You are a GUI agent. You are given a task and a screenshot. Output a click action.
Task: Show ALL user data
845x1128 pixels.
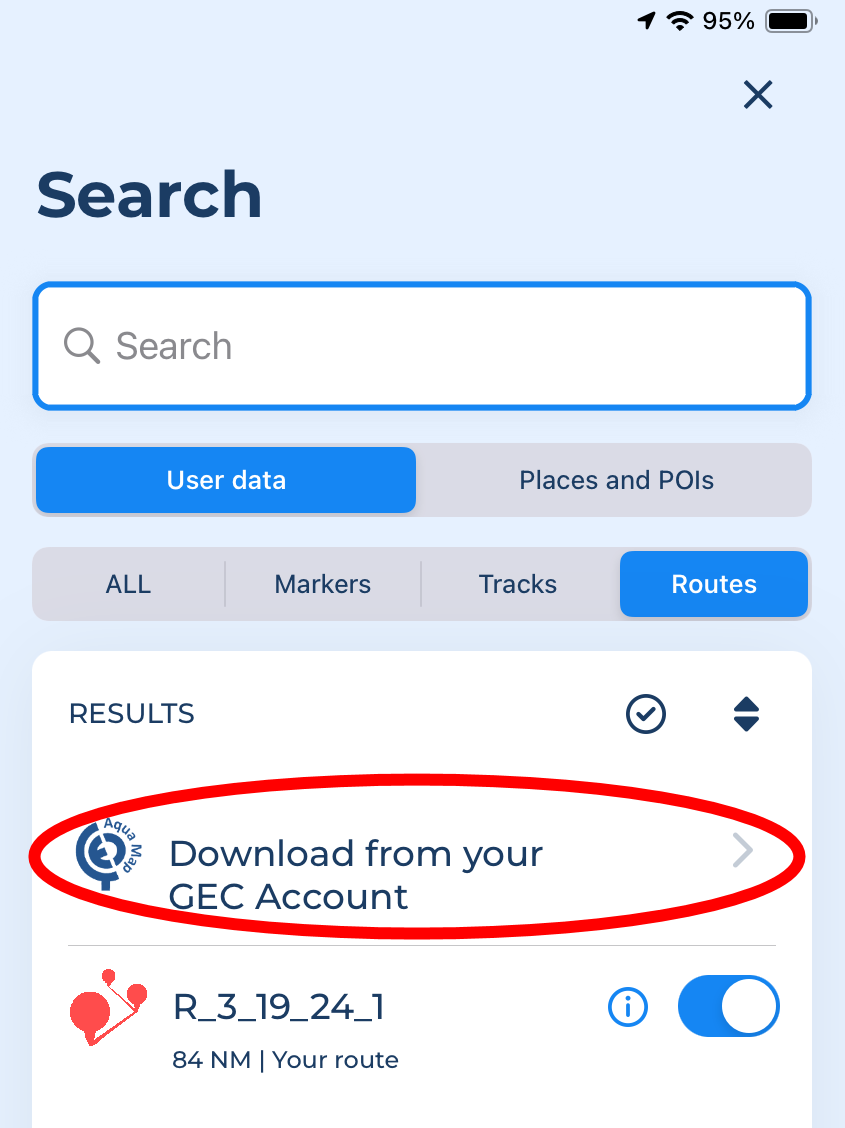(x=128, y=584)
